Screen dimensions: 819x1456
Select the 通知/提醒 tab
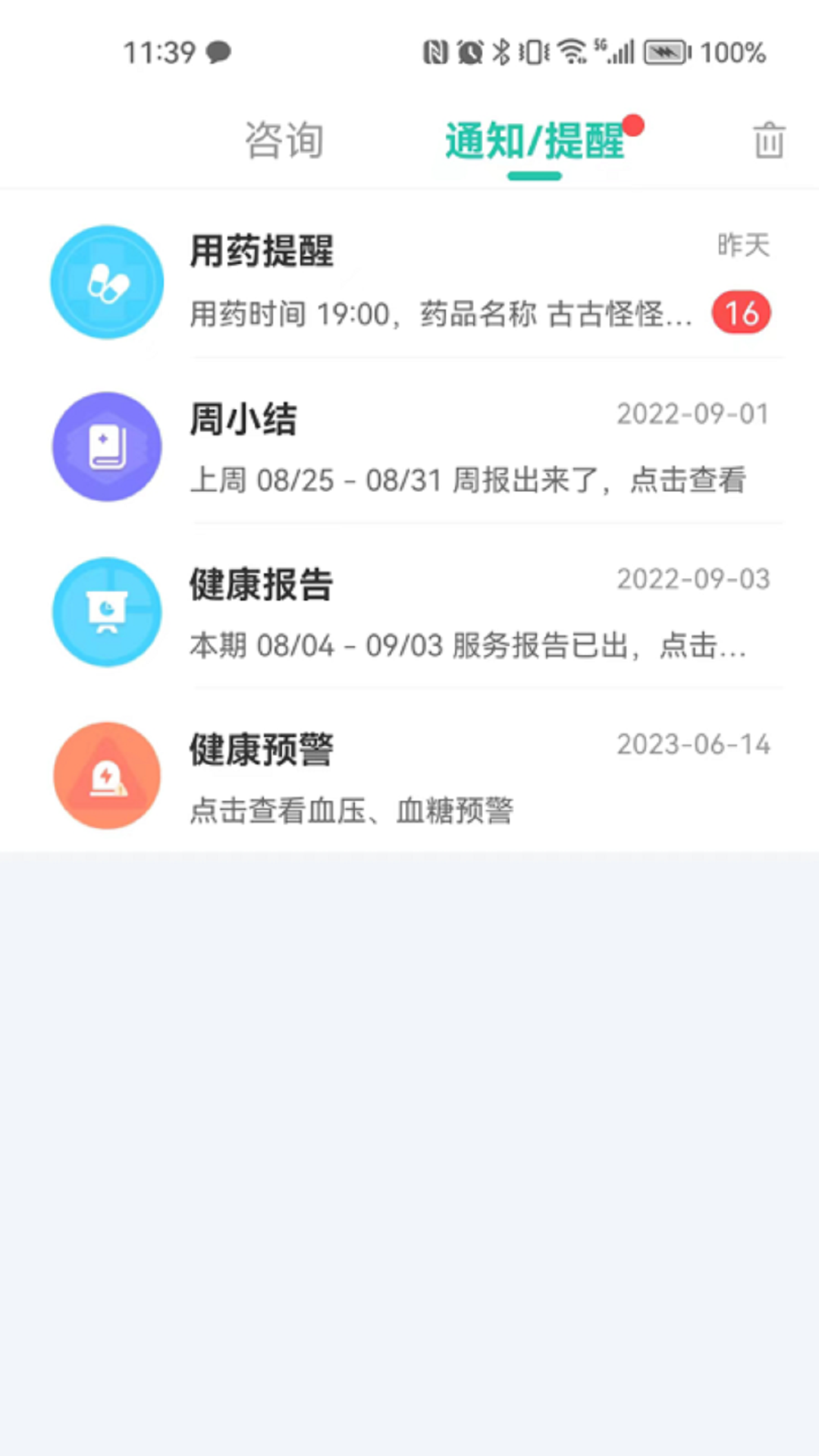(x=535, y=140)
